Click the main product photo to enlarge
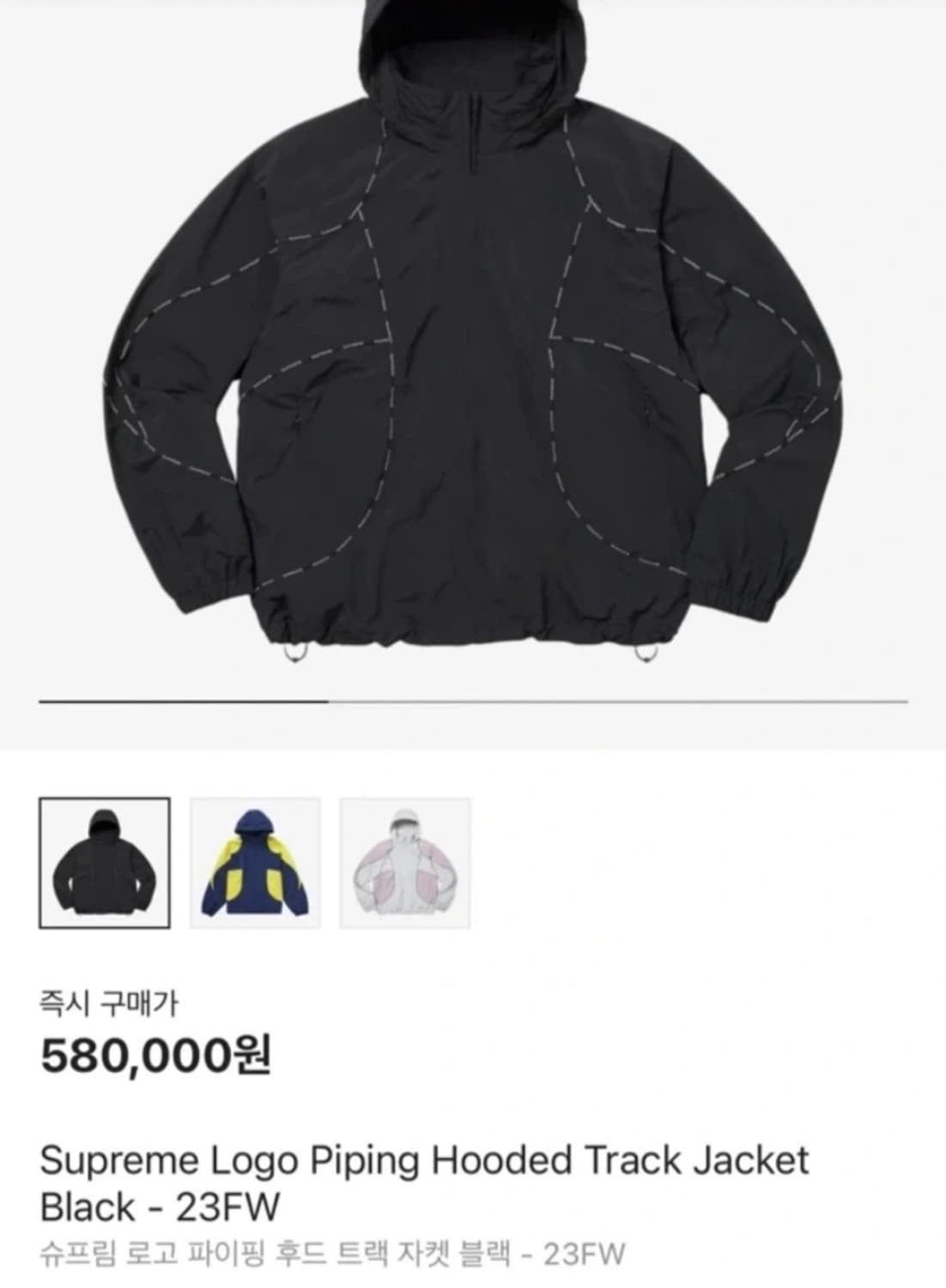 [x=473, y=343]
